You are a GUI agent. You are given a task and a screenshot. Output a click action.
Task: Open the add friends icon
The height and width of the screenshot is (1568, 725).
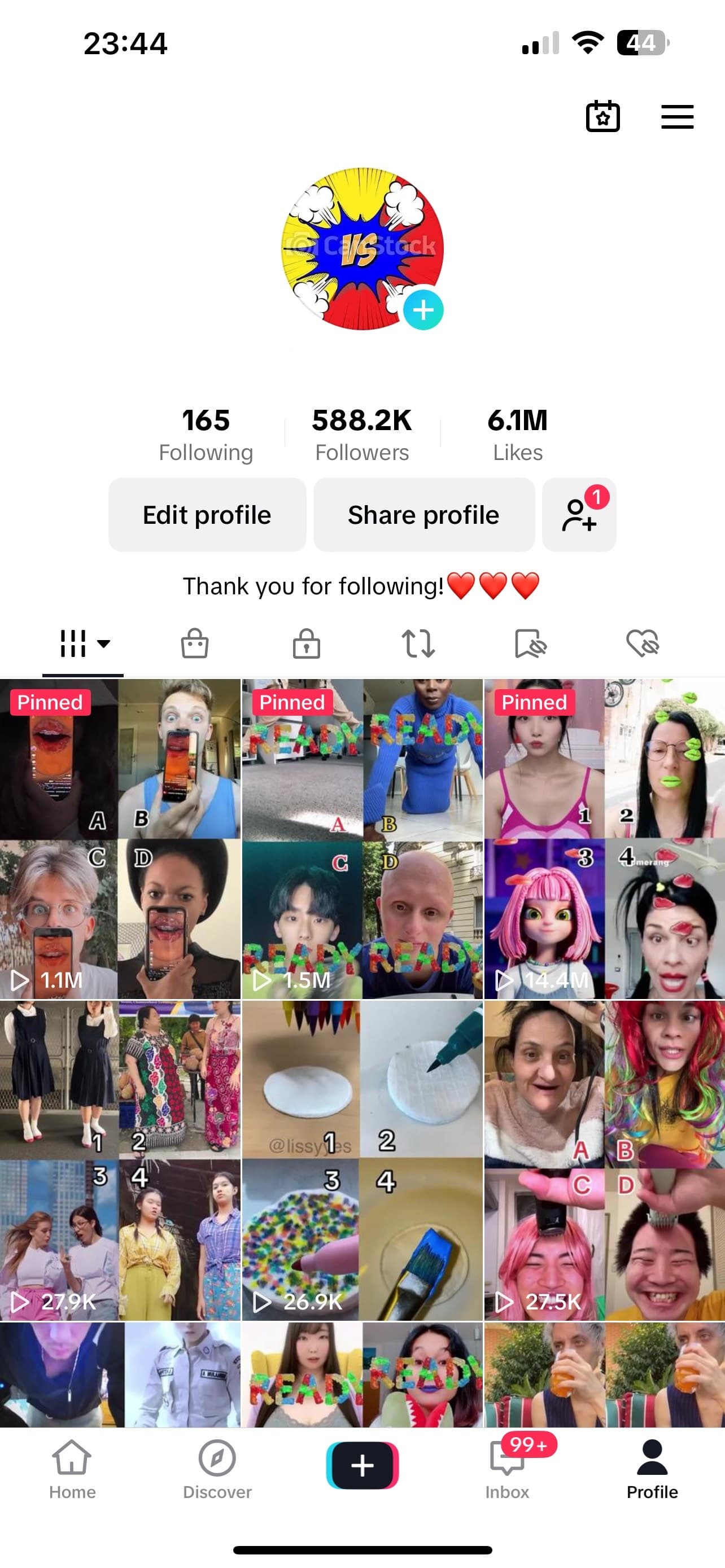point(579,515)
